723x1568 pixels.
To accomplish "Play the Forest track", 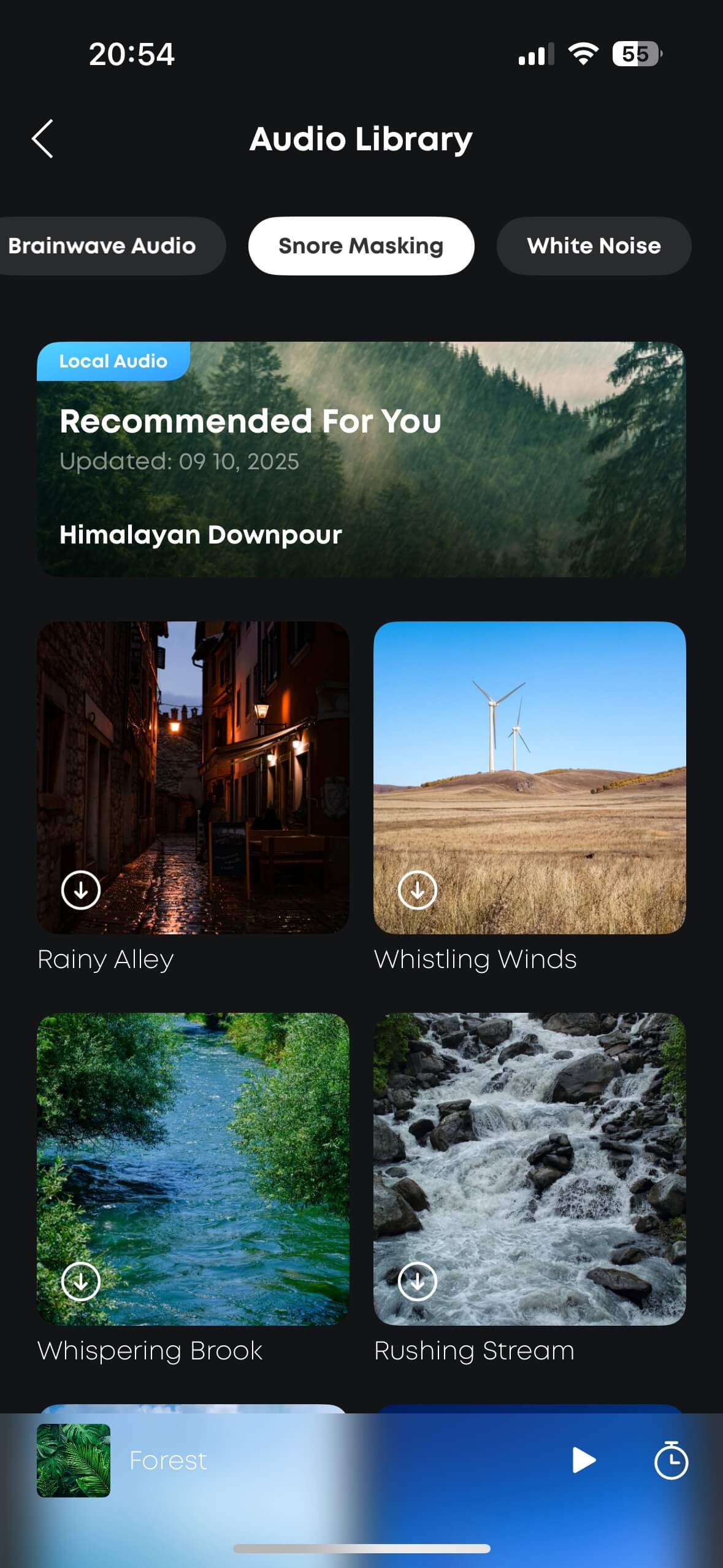I will coord(584,1460).
